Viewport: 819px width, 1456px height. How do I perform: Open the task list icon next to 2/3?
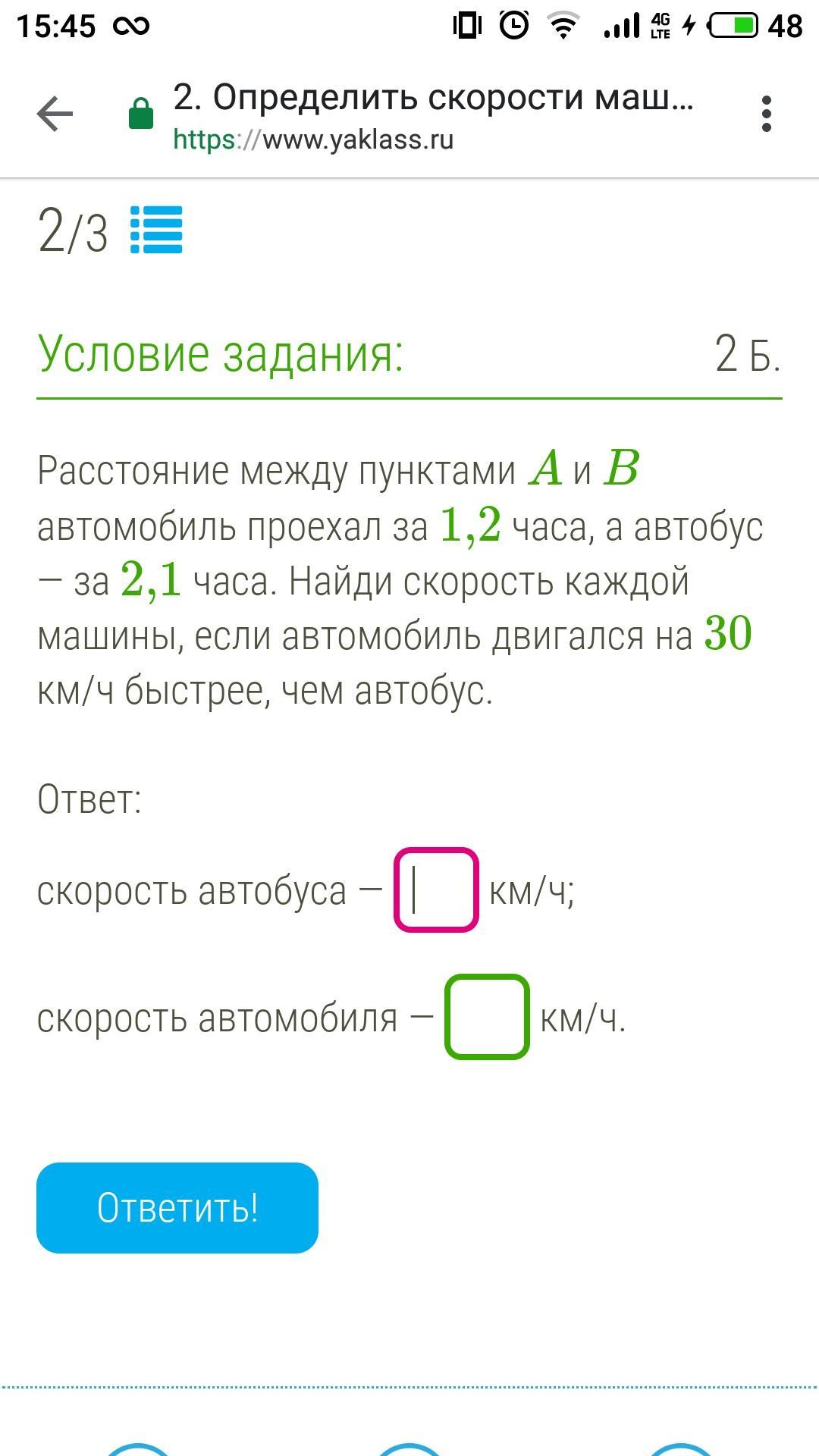(156, 230)
